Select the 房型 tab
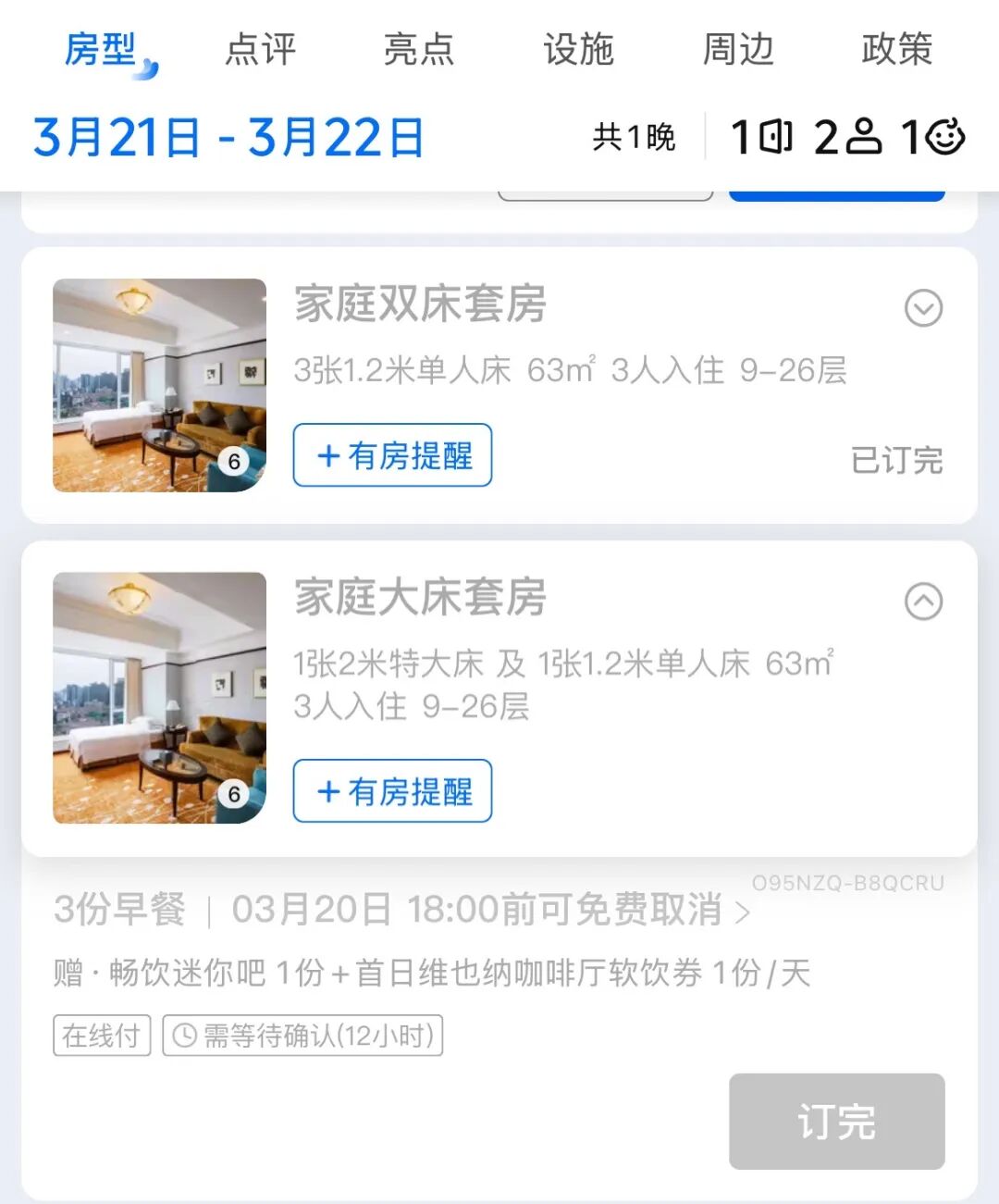 tap(101, 49)
